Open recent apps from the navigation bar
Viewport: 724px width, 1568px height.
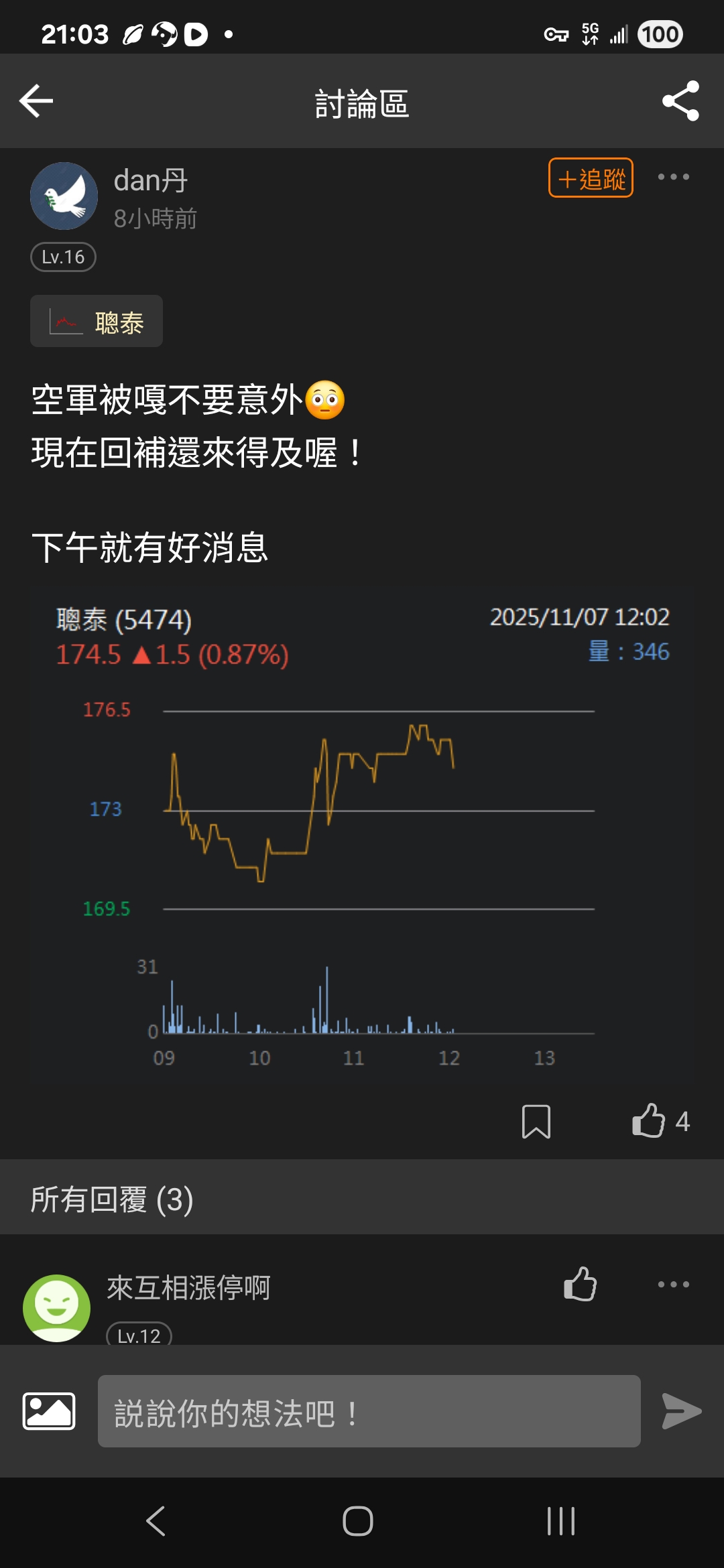pos(560,1521)
